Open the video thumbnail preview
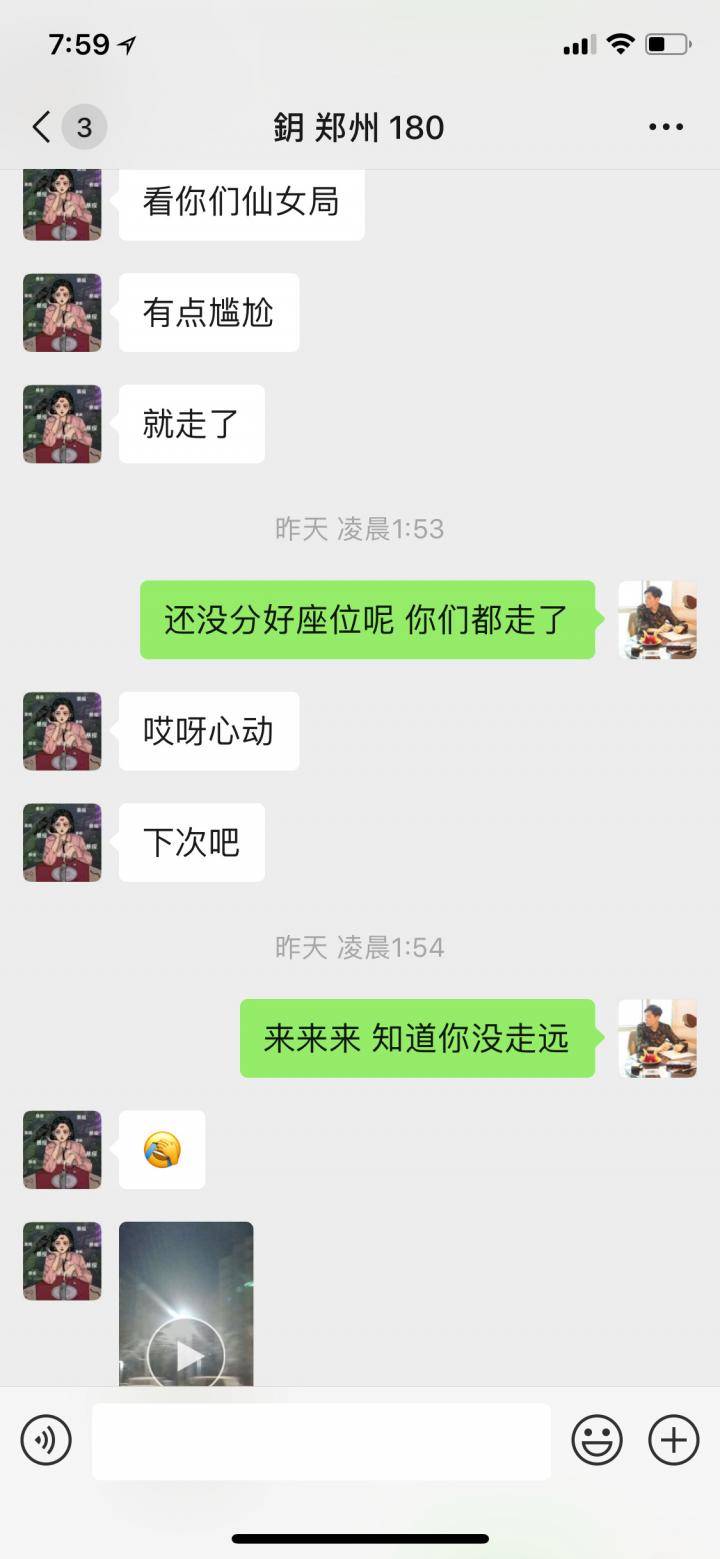Screen dimensions: 720x1559 tap(185, 1300)
